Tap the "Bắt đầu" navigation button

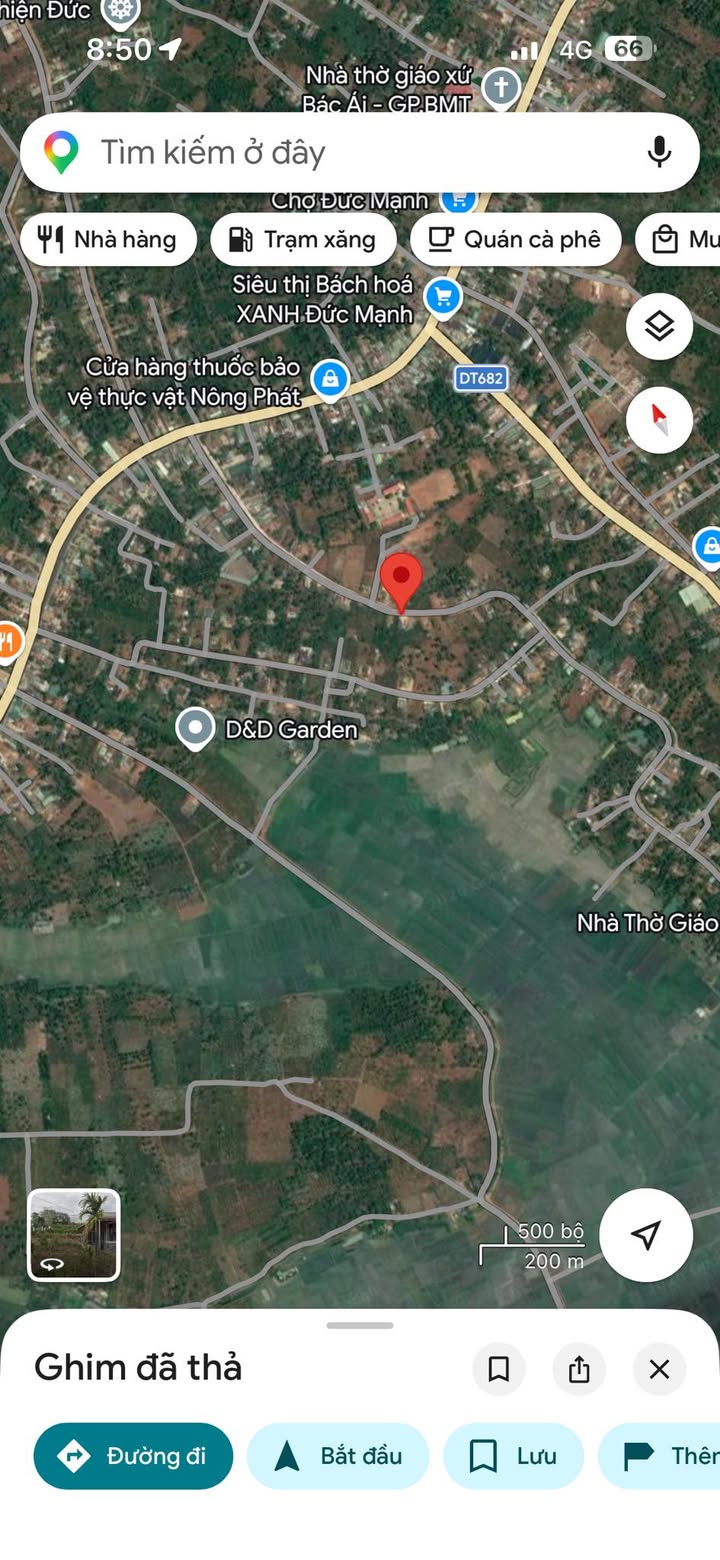[338, 1456]
